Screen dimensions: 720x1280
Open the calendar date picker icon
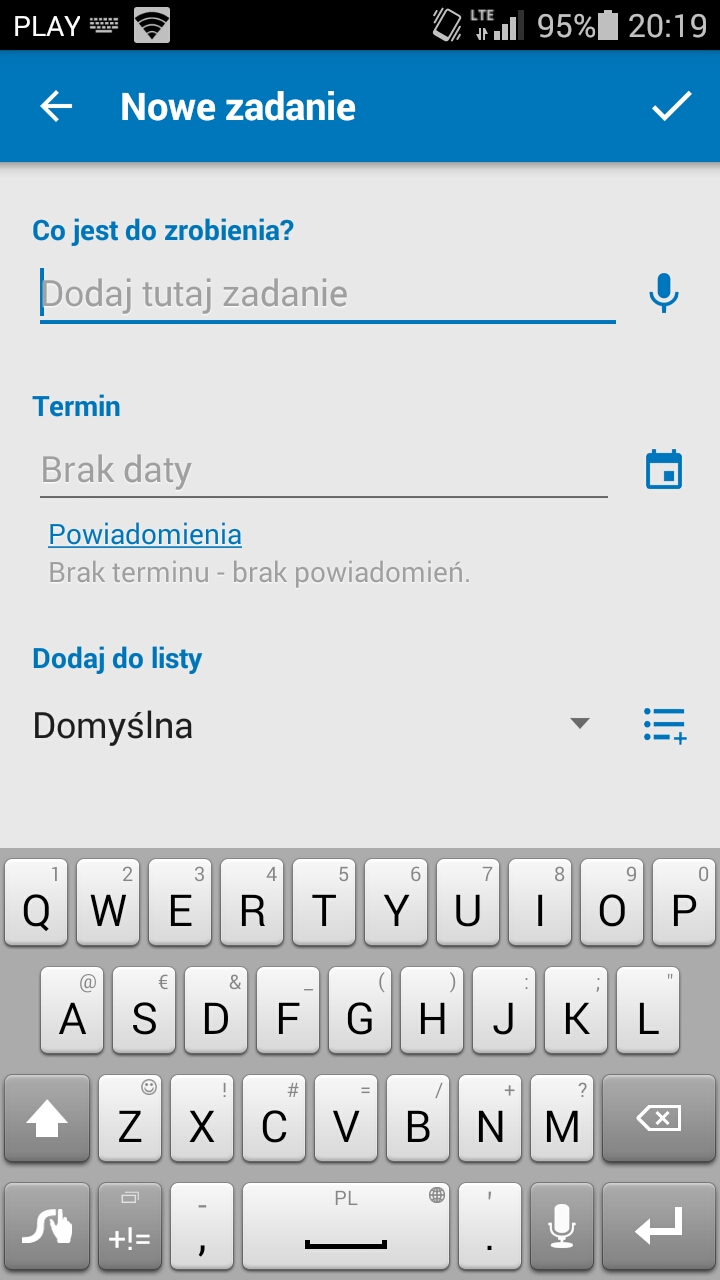tap(664, 470)
